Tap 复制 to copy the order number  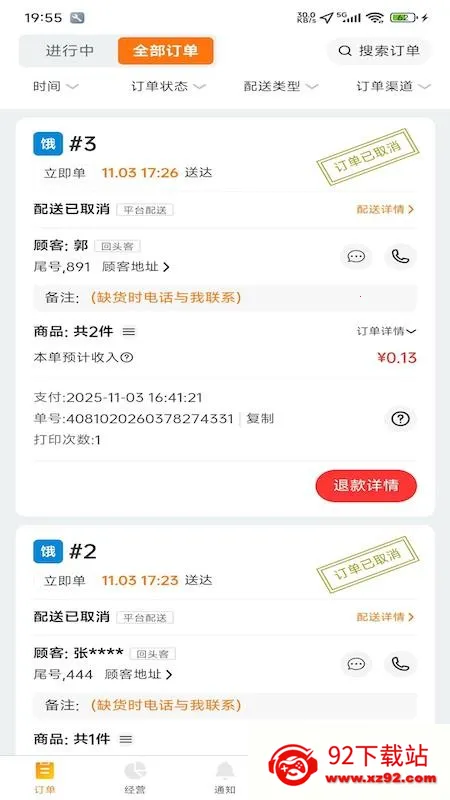click(260, 419)
